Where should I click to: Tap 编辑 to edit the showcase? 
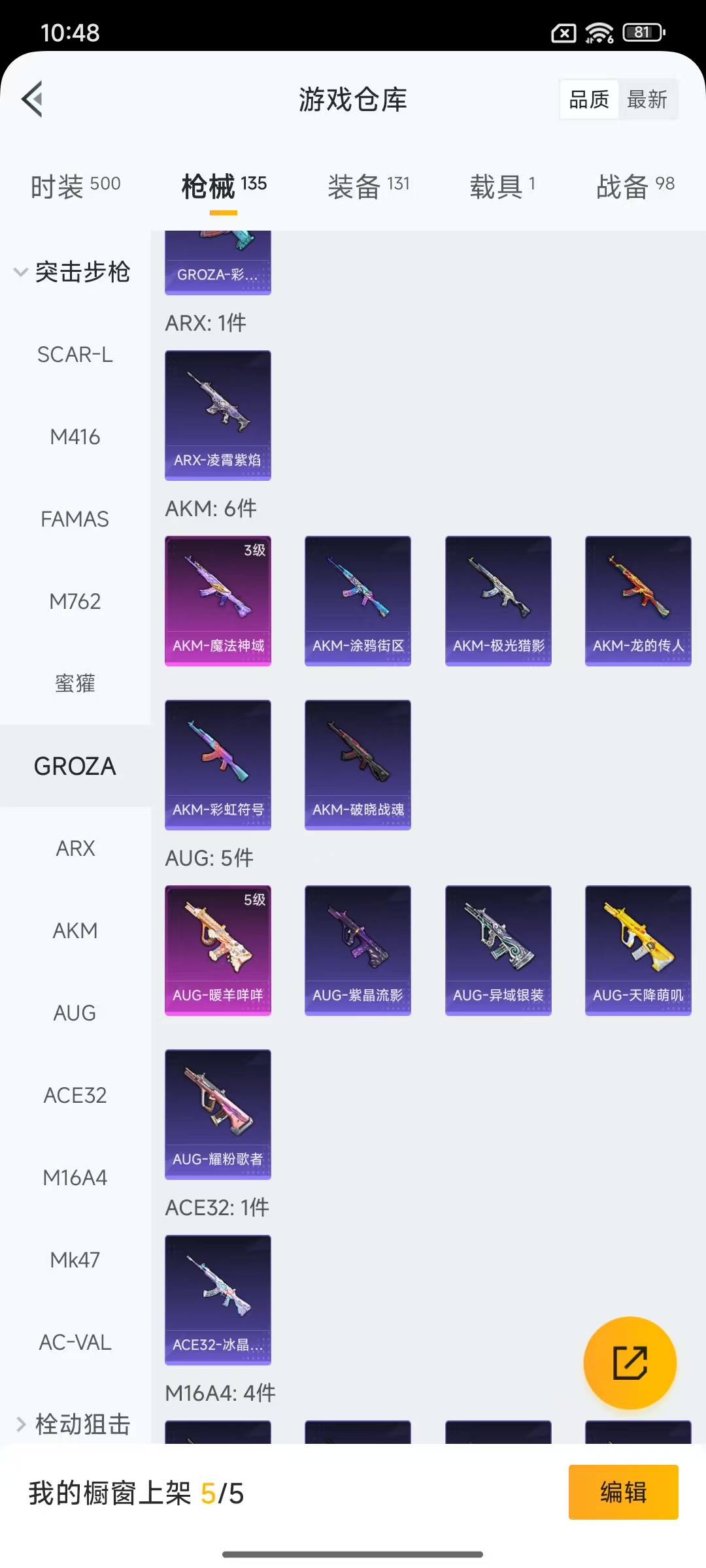click(623, 1492)
